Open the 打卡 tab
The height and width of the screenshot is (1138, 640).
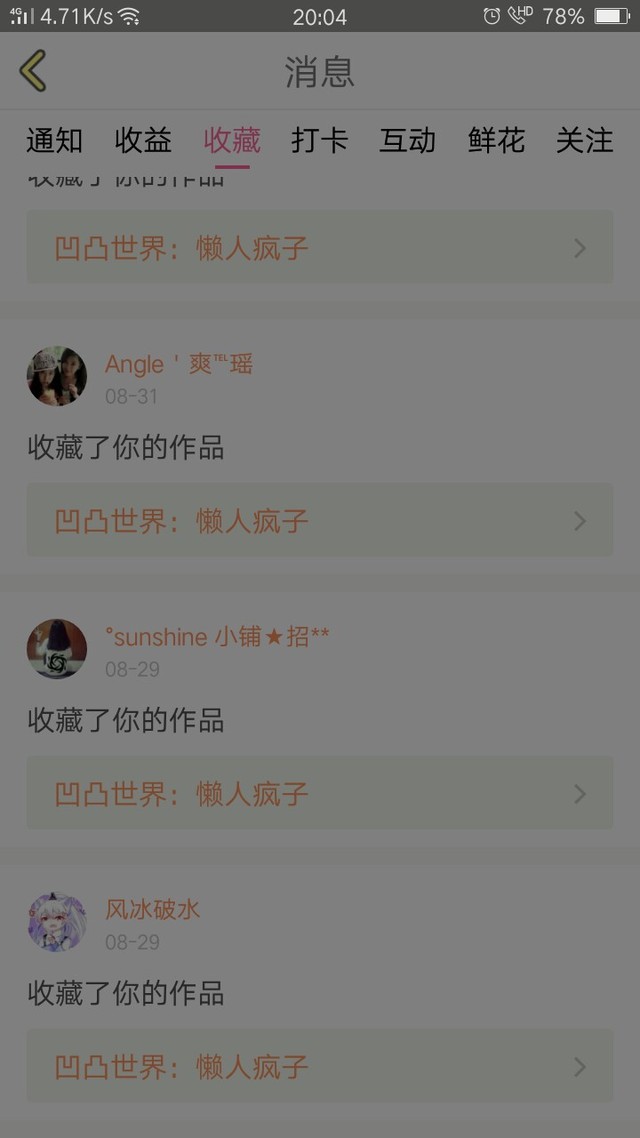pyautogui.click(x=320, y=141)
